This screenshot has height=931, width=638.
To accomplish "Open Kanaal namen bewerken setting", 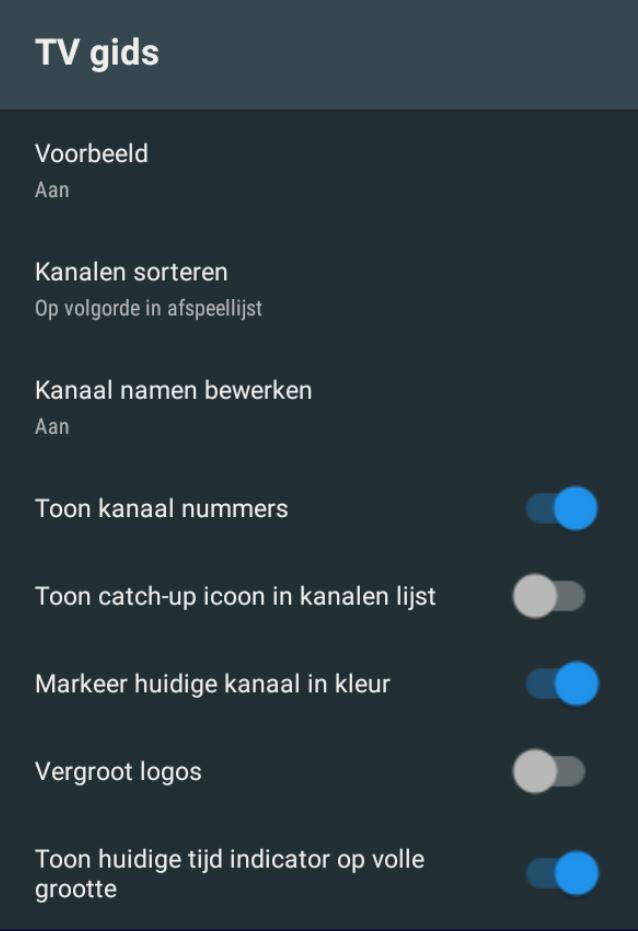I will point(173,406).
